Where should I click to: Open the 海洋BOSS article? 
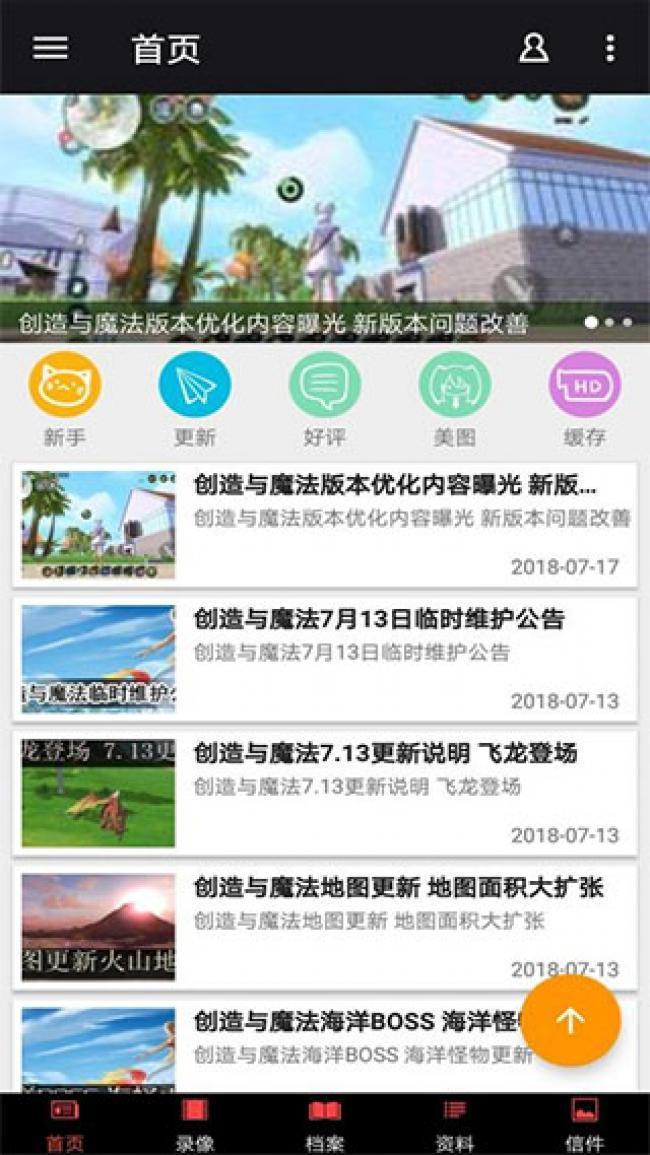pos(300,1045)
